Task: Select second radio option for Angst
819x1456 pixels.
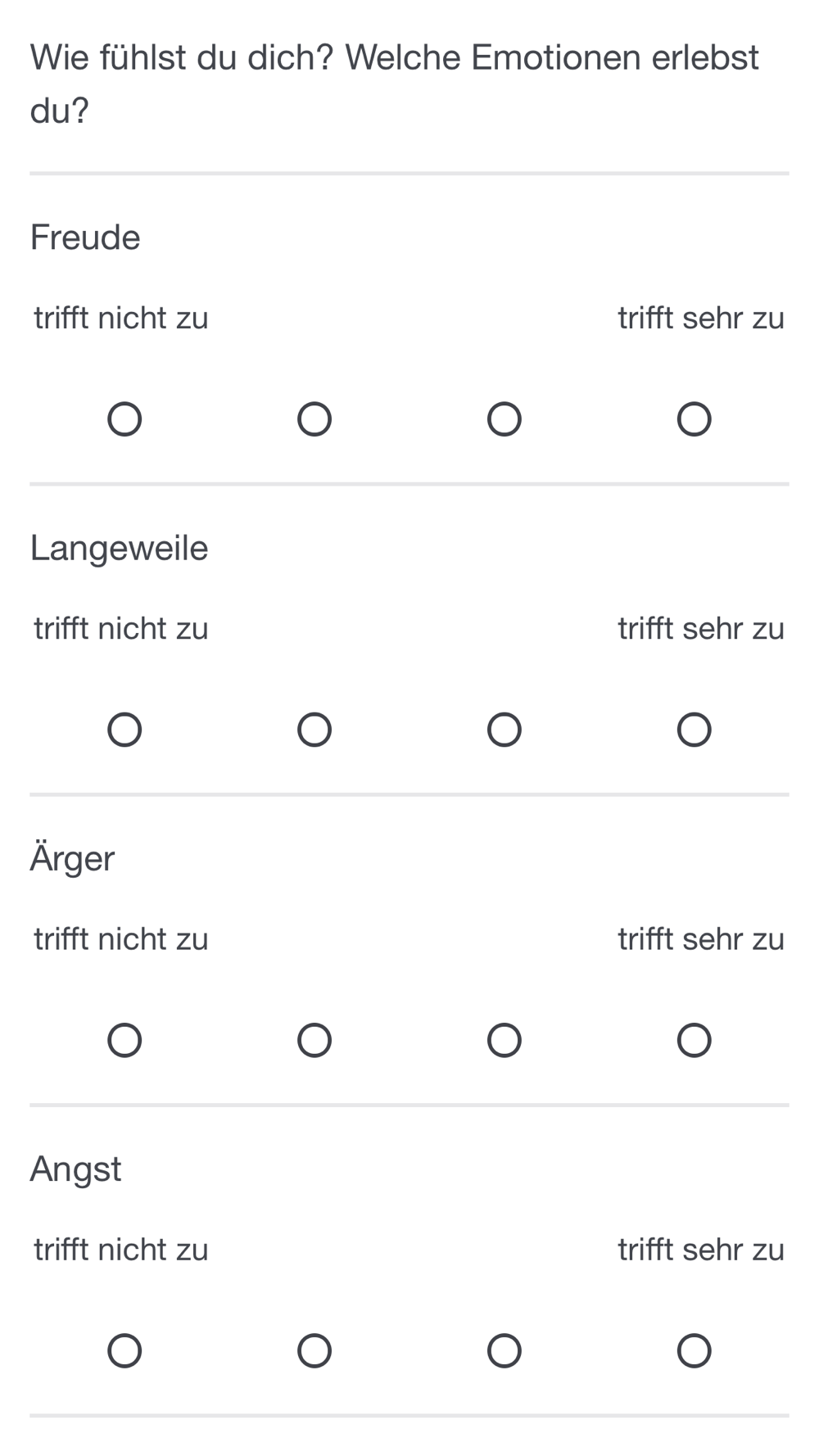Action: pos(314,1351)
